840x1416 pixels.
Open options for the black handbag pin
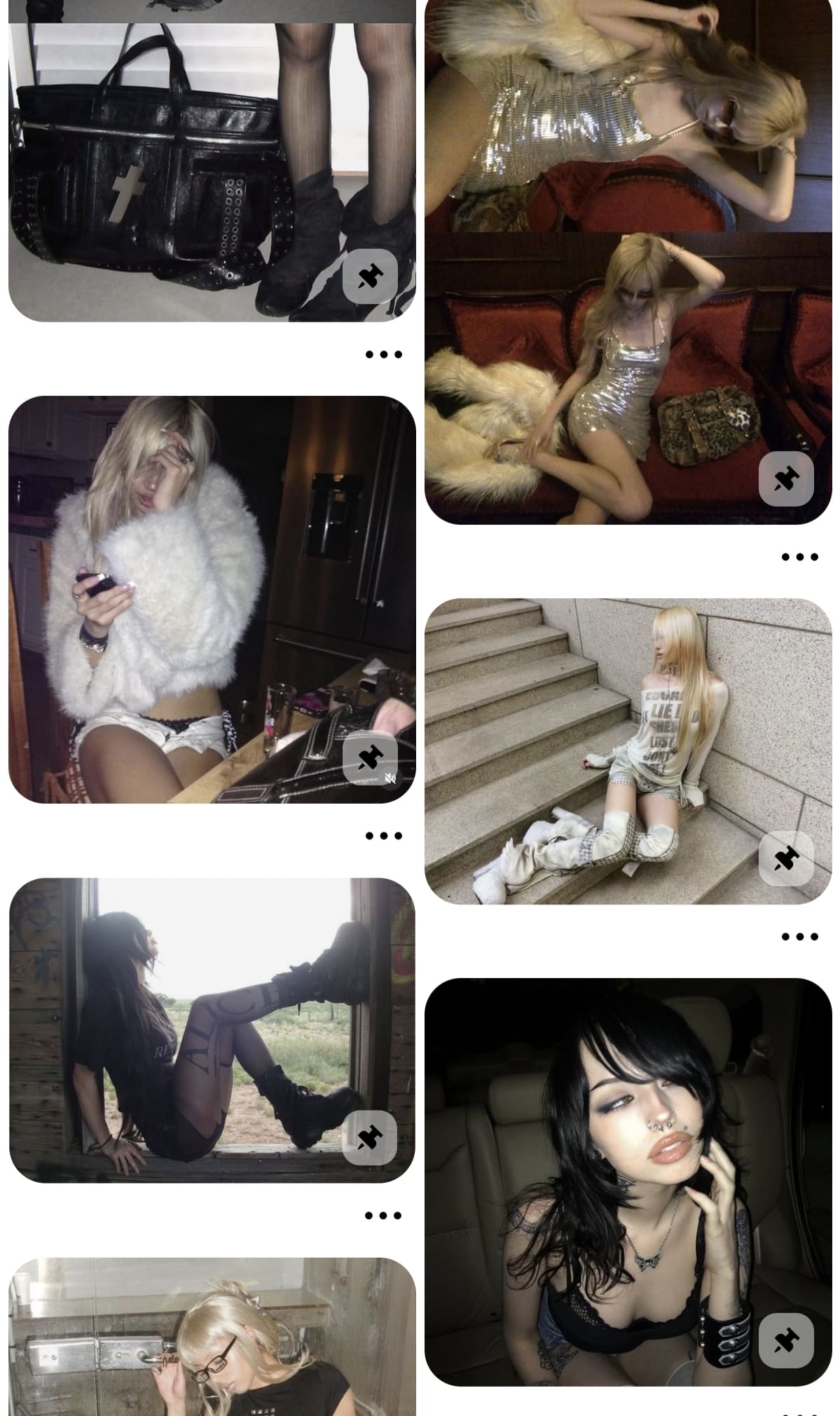click(384, 355)
